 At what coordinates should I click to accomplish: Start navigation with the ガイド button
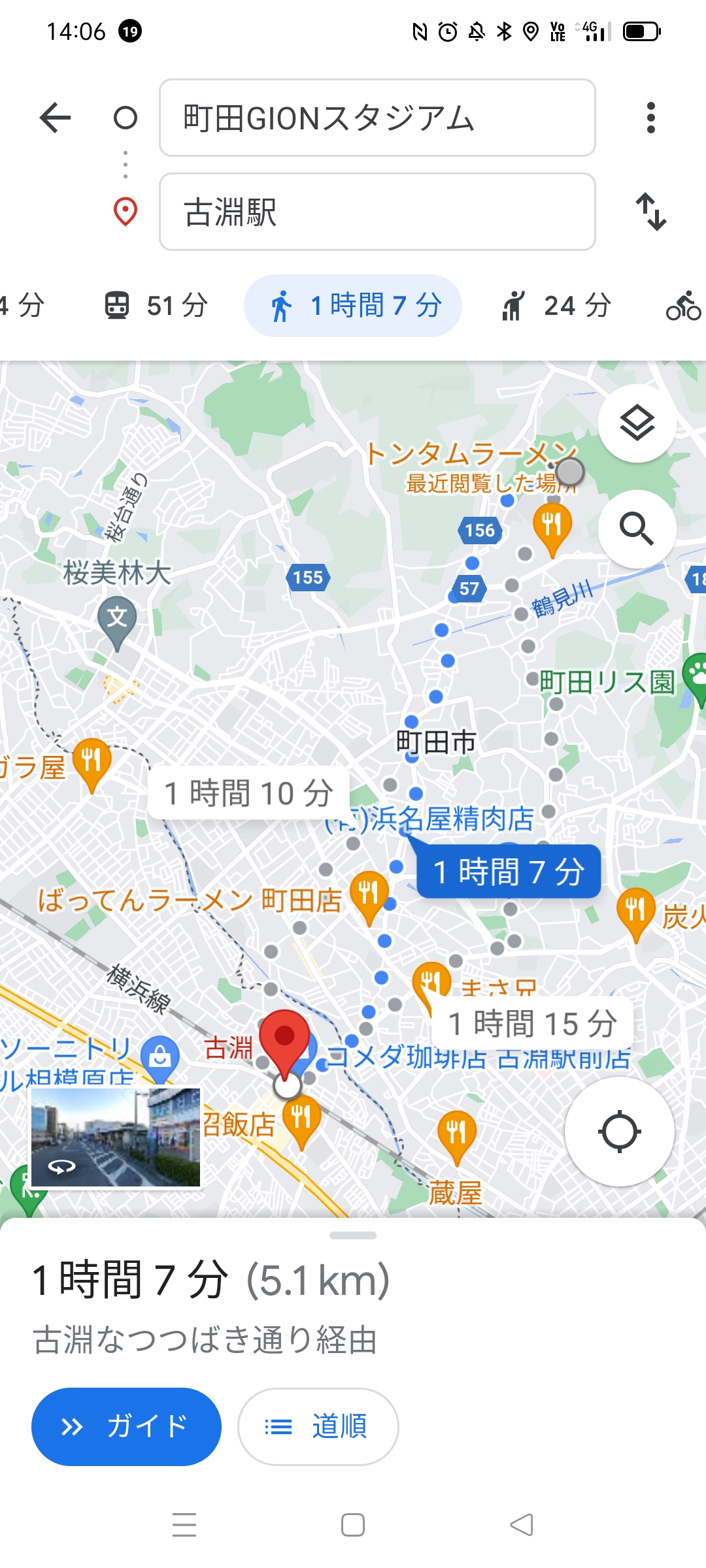pyautogui.click(x=126, y=1426)
